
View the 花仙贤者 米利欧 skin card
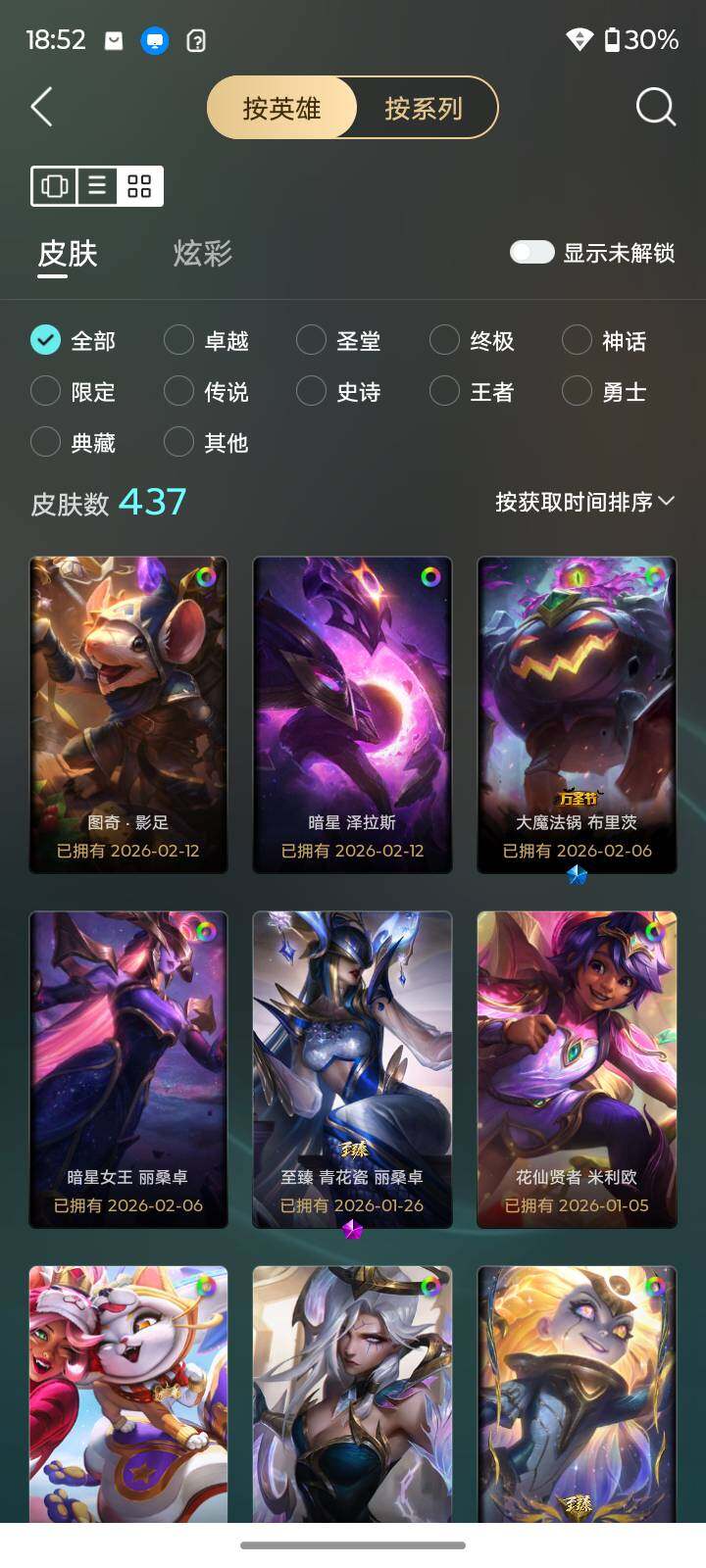pos(577,1070)
